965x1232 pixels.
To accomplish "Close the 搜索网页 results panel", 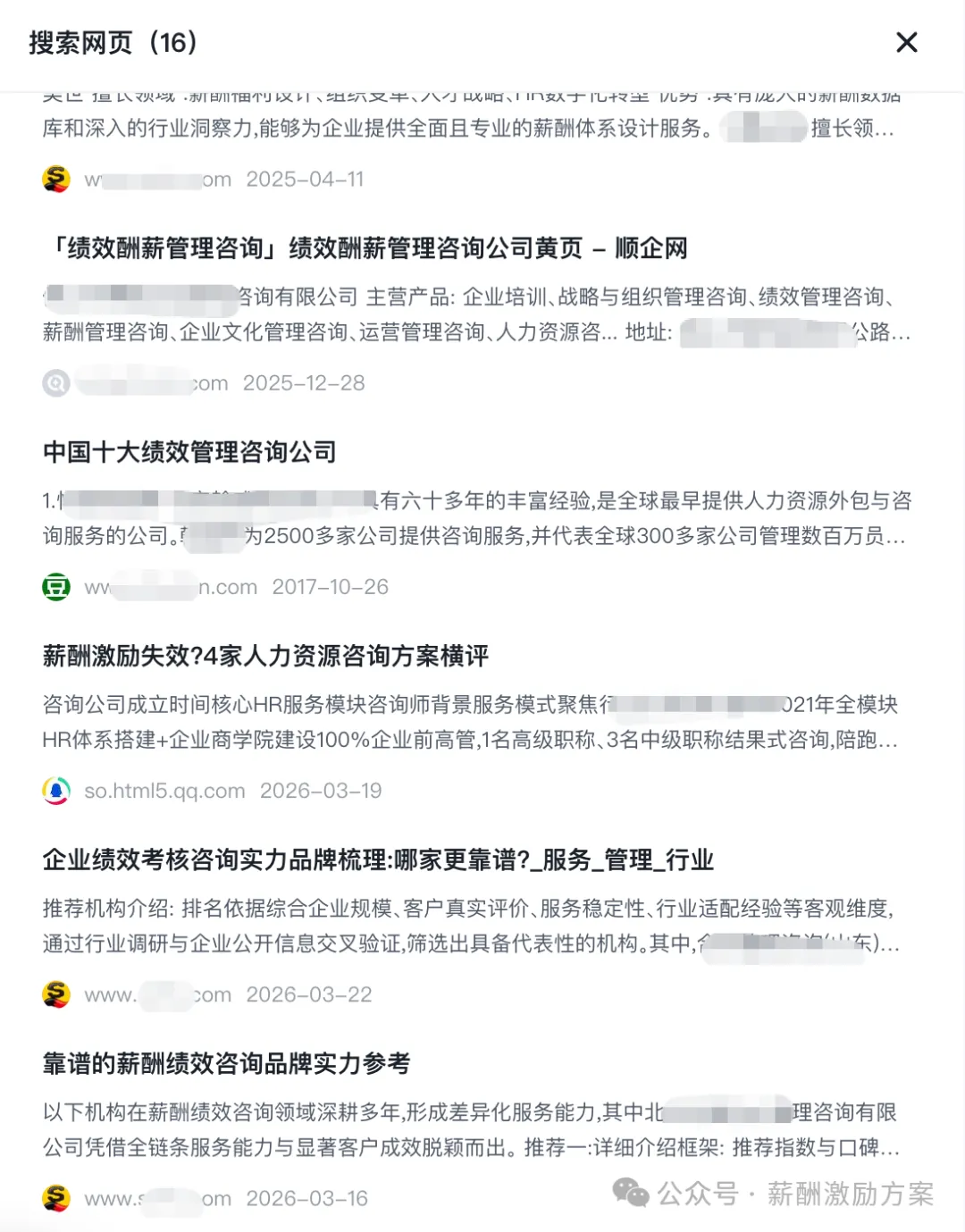I will 906,42.
